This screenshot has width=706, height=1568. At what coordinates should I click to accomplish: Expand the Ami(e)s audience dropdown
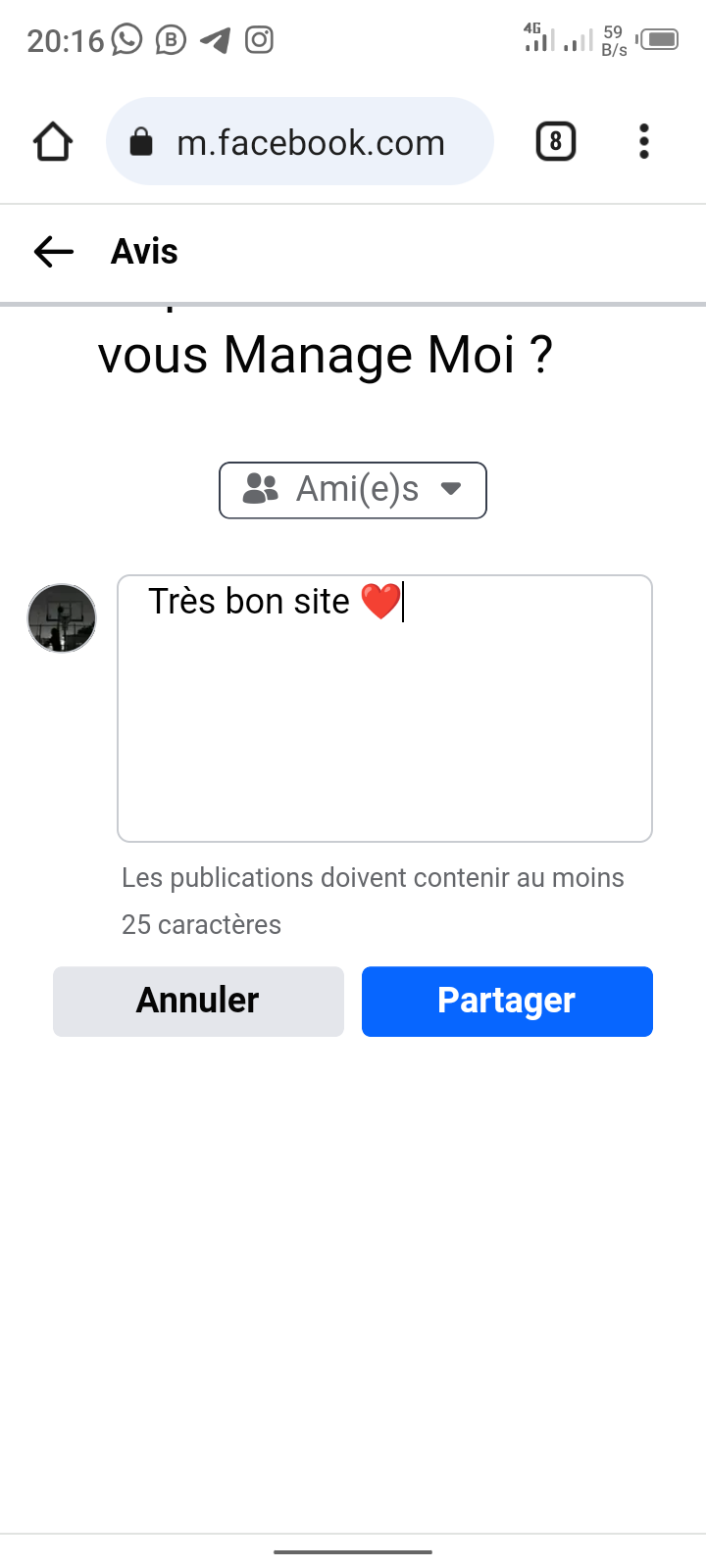[x=353, y=489]
